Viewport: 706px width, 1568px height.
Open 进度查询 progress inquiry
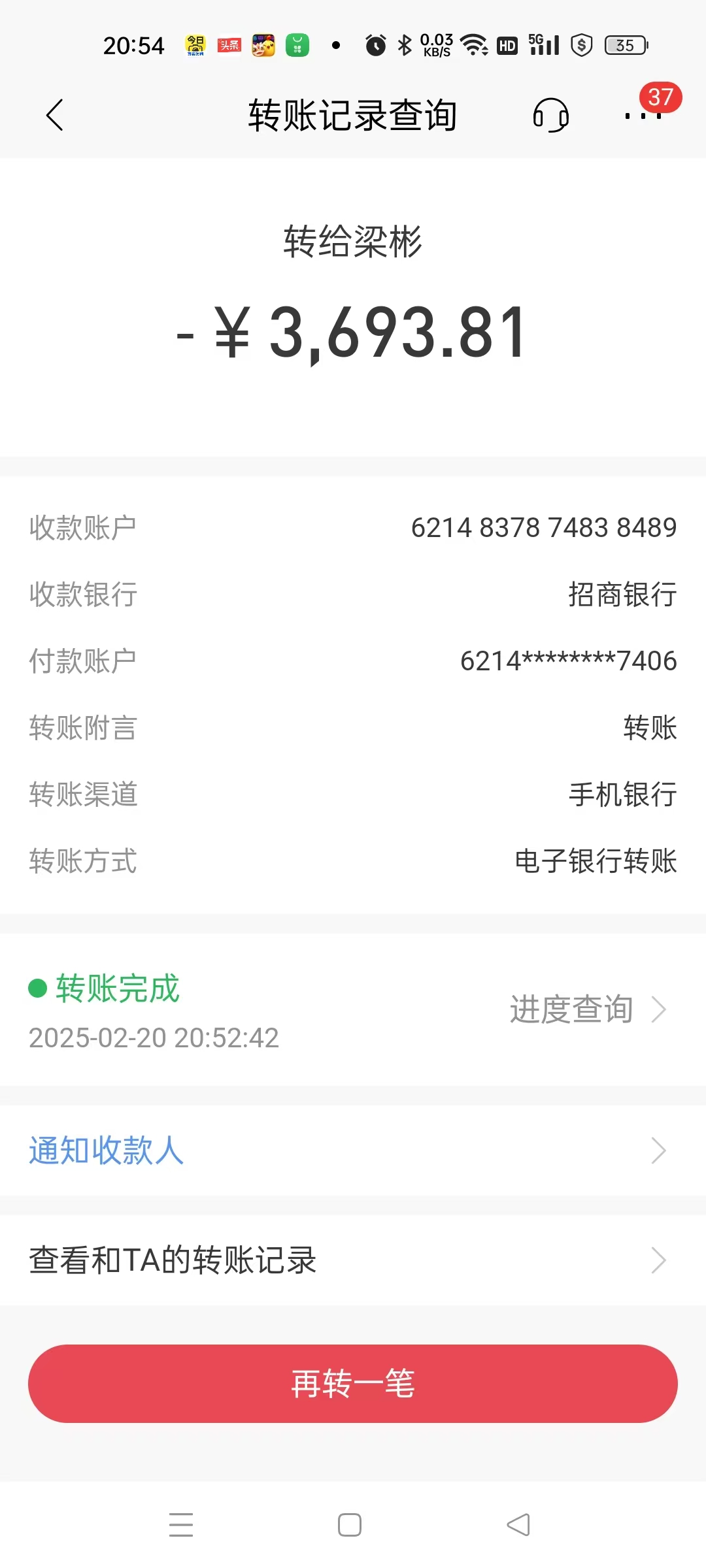pos(588,1009)
